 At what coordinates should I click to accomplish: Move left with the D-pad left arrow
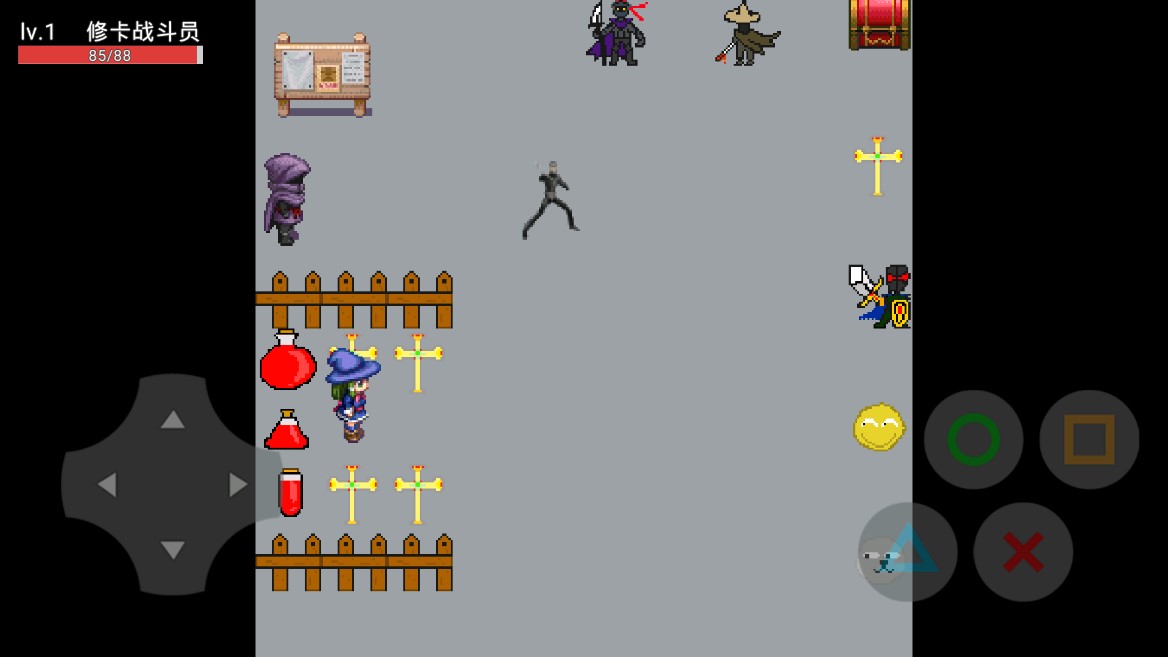[x=106, y=485]
